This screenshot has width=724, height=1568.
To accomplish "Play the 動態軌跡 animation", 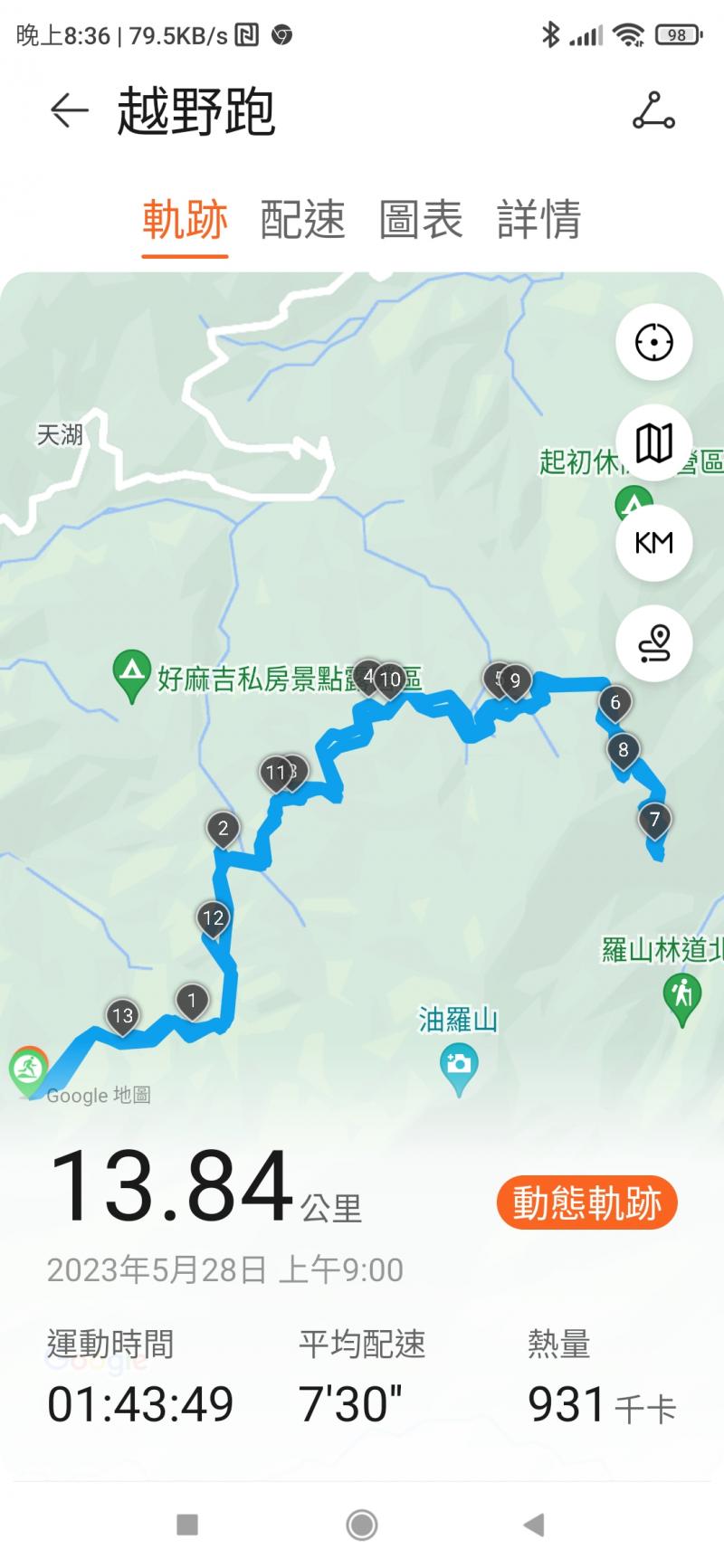I will 586,1203.
